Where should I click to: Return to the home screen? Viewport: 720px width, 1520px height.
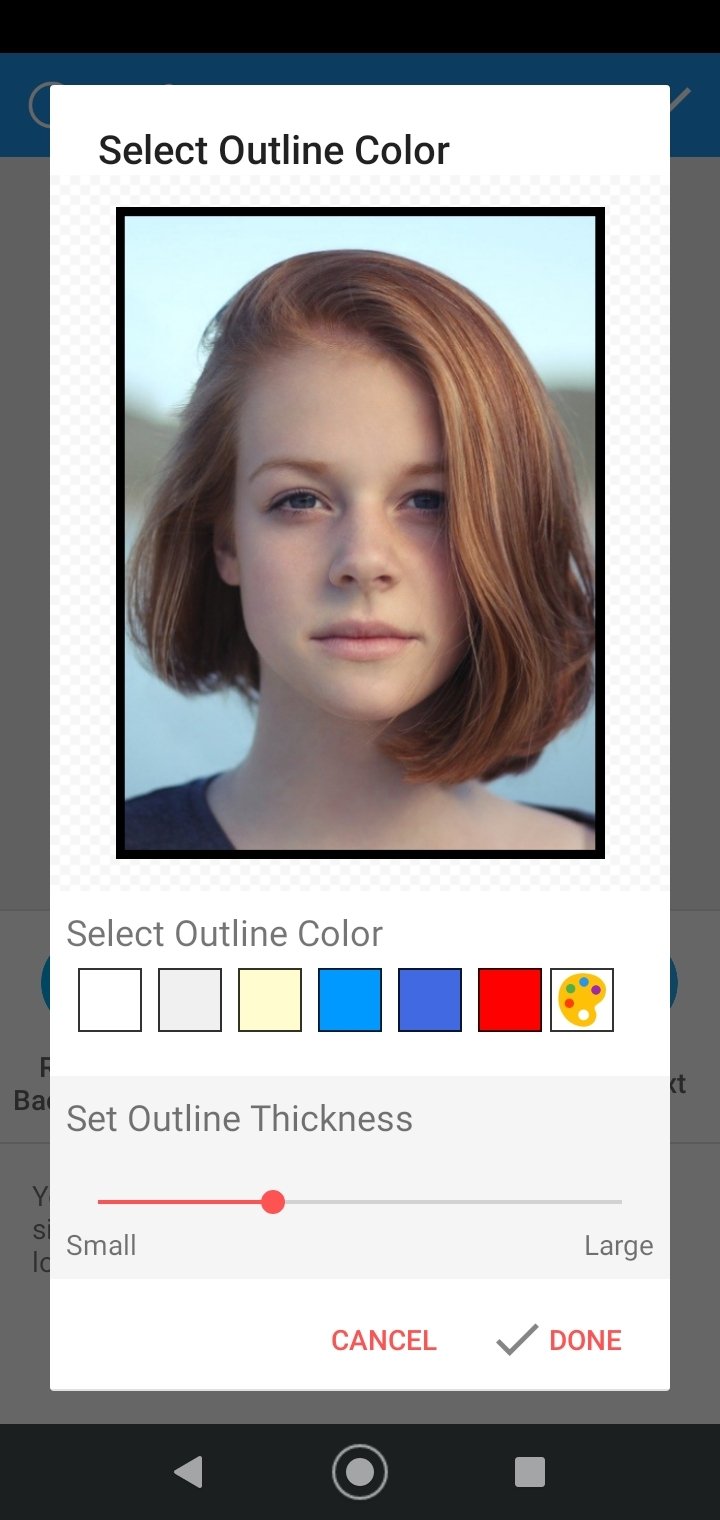coord(360,1472)
